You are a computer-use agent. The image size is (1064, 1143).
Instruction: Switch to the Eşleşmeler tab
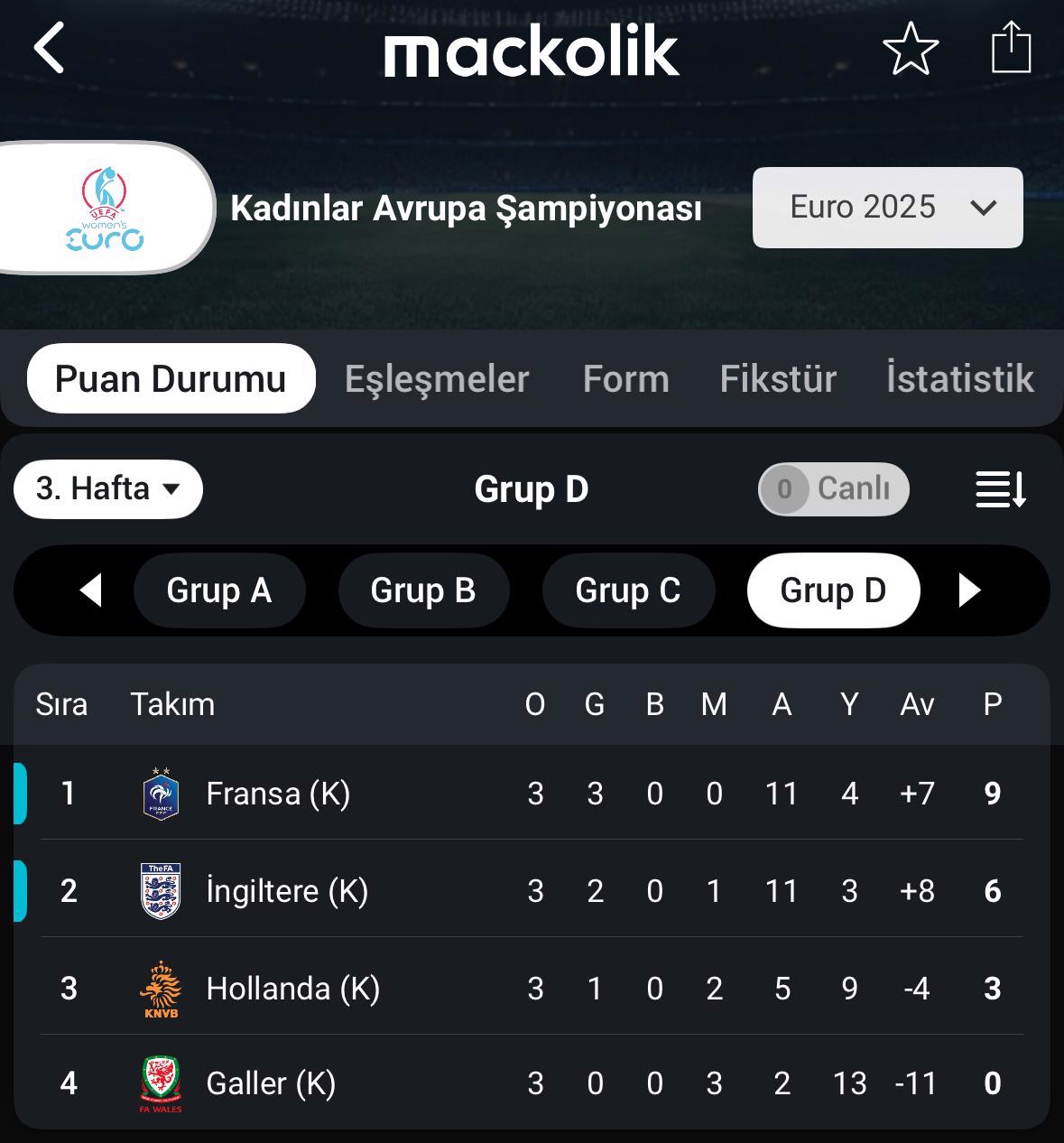(x=437, y=379)
